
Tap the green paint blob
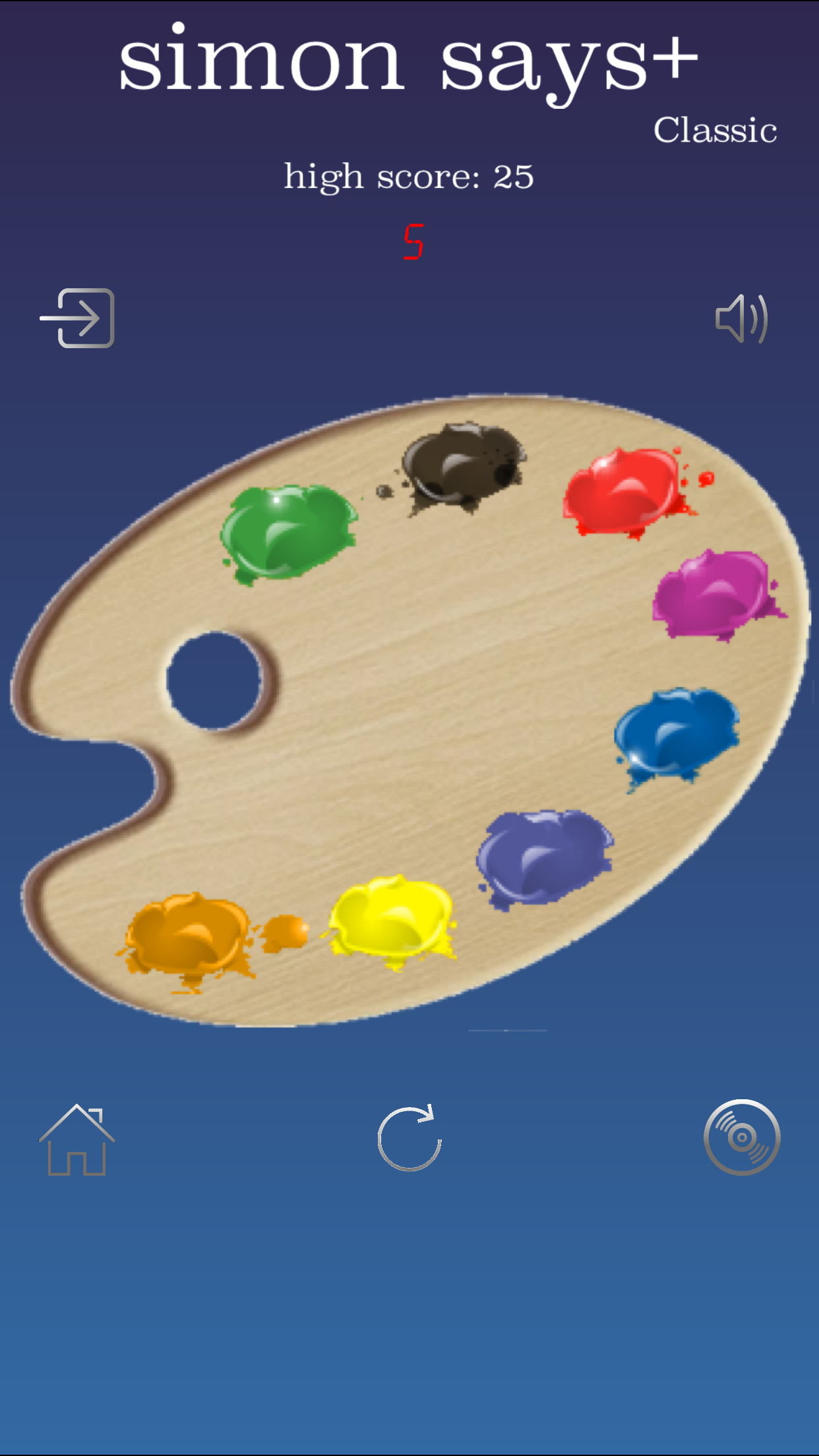coord(288,534)
